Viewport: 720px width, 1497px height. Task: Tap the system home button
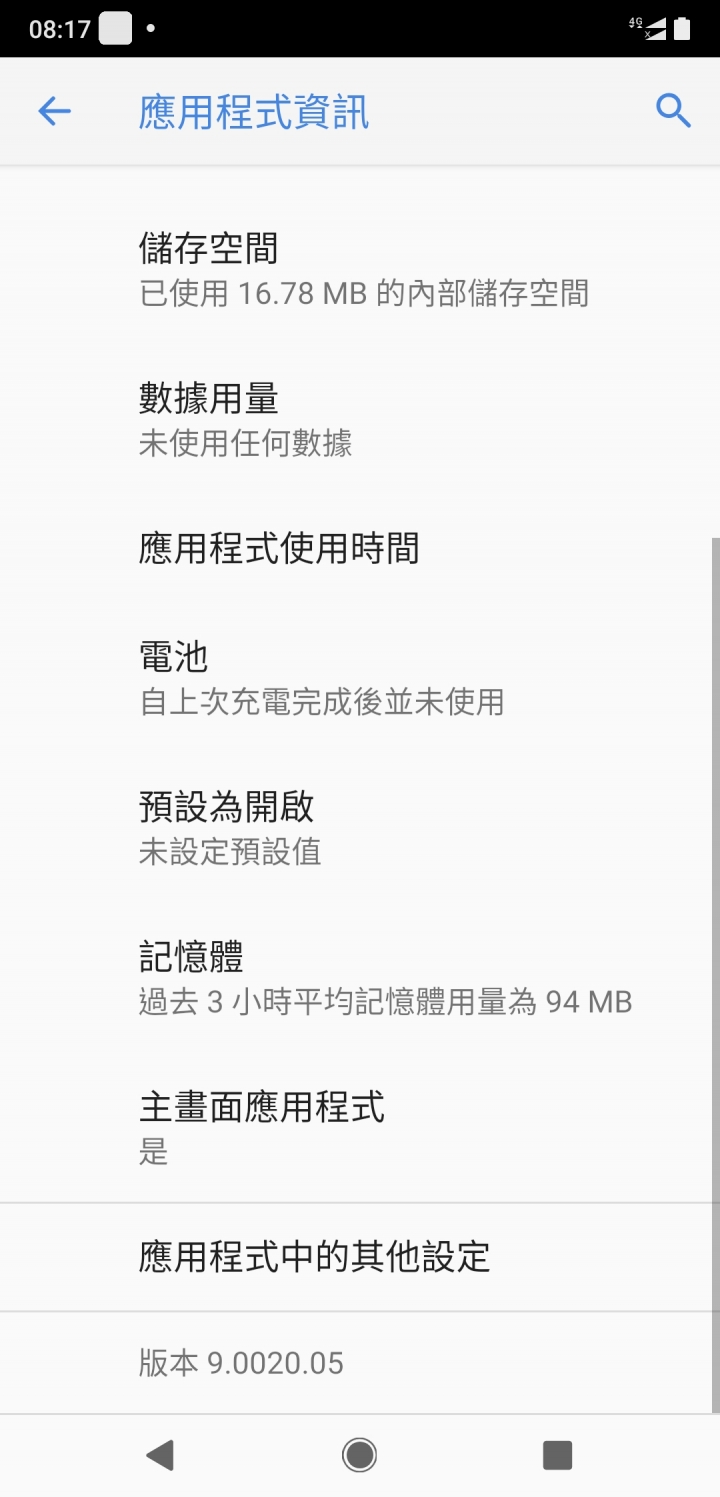pos(359,1455)
